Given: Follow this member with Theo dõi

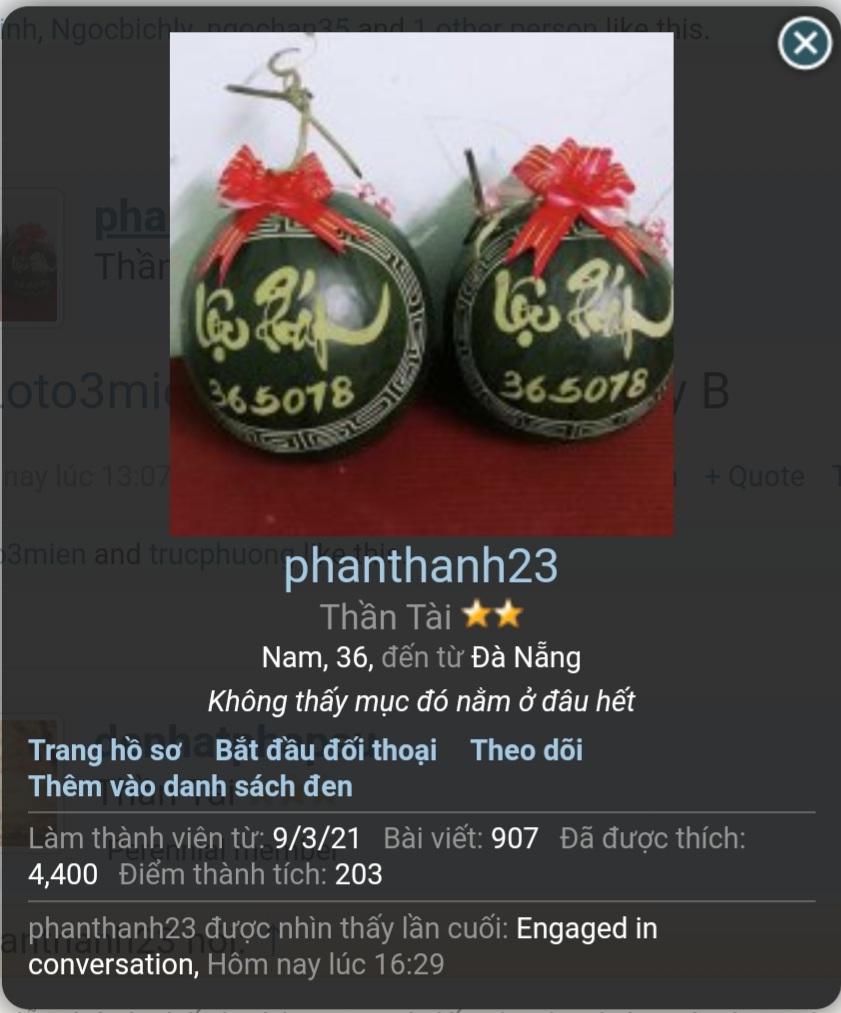Looking at the screenshot, I should coord(526,750).
